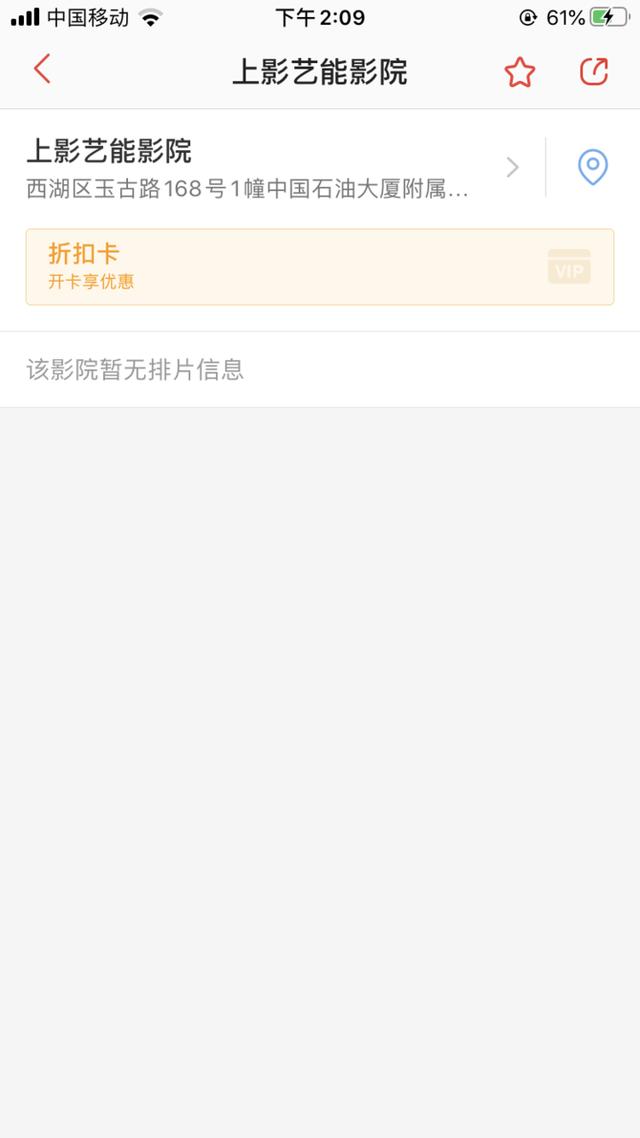Viewport: 640px width, 1138px height.
Task: Go back using the red arrow
Action: coord(41,70)
